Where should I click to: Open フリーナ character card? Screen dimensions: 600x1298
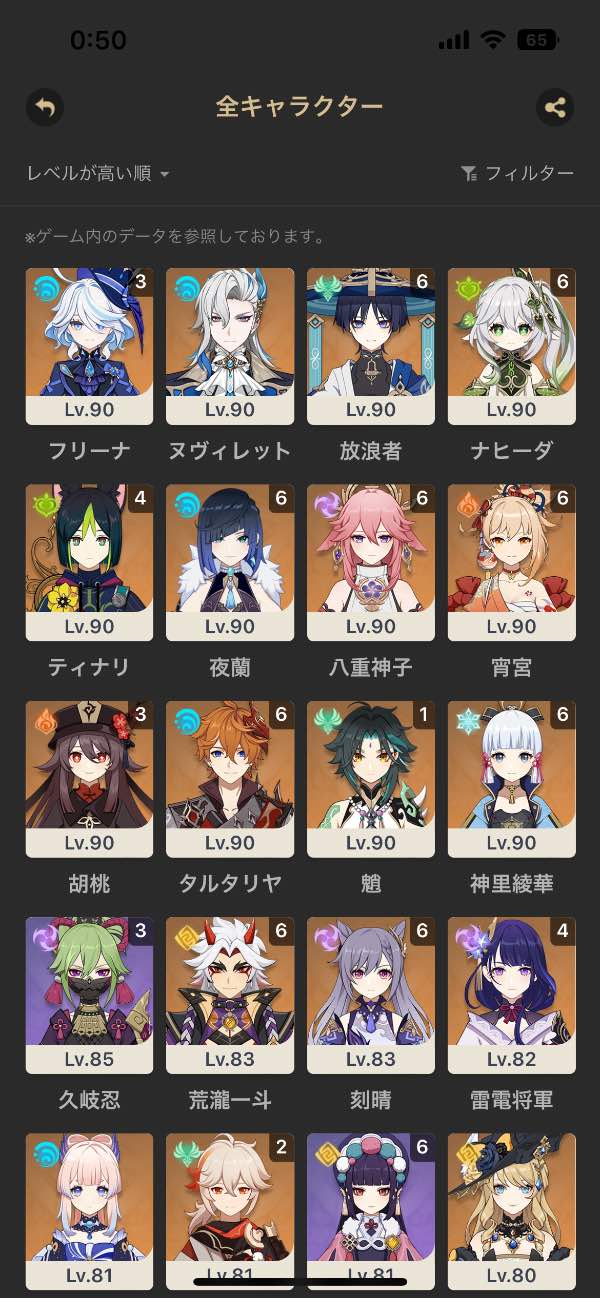[x=89, y=346]
